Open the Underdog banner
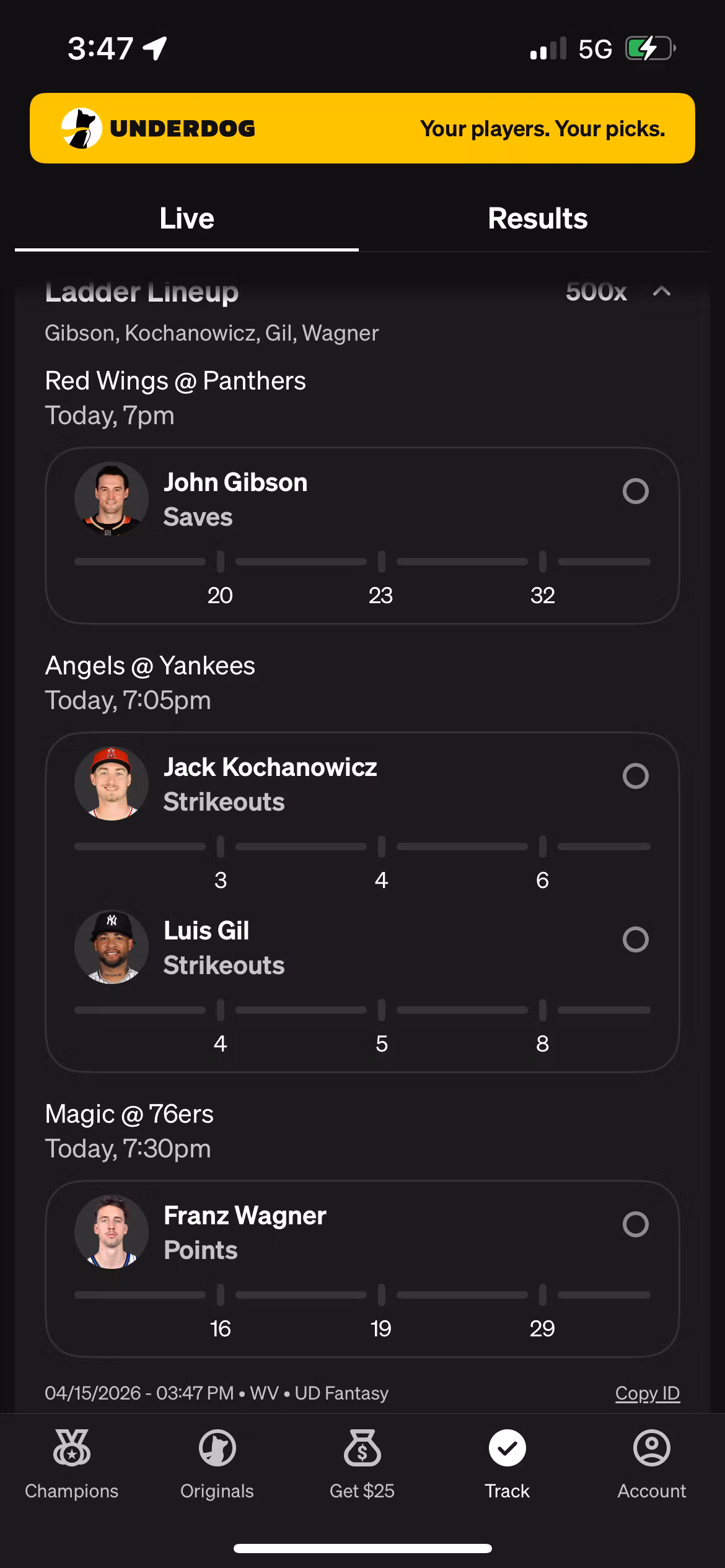The width and height of the screenshot is (725, 1568). 362,128
